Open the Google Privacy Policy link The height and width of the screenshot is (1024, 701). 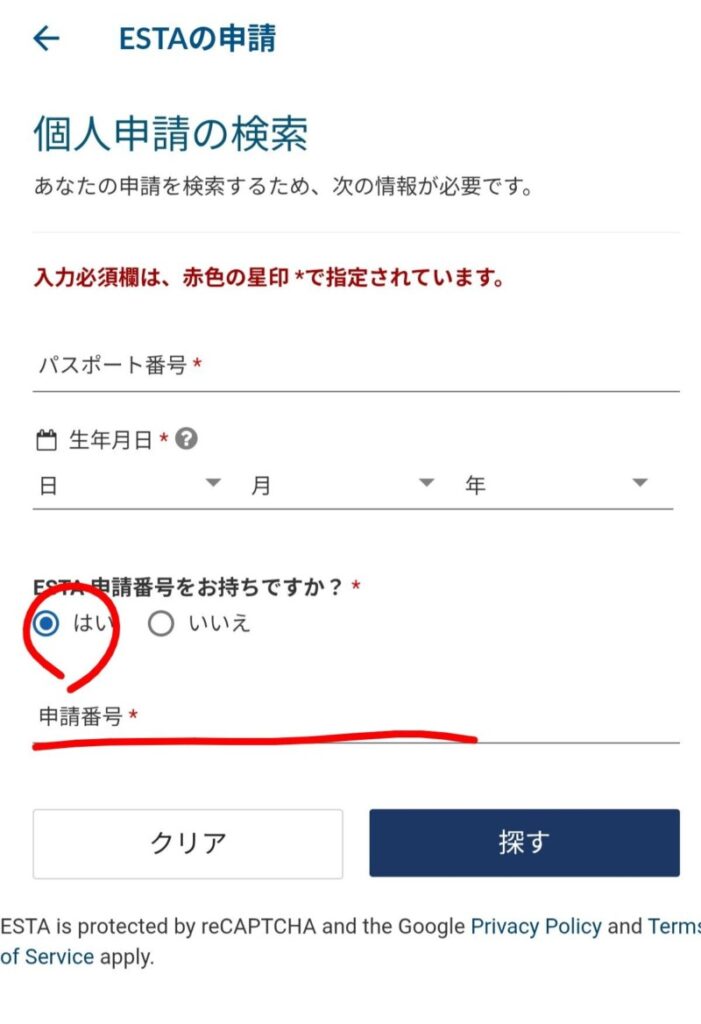pos(536,926)
